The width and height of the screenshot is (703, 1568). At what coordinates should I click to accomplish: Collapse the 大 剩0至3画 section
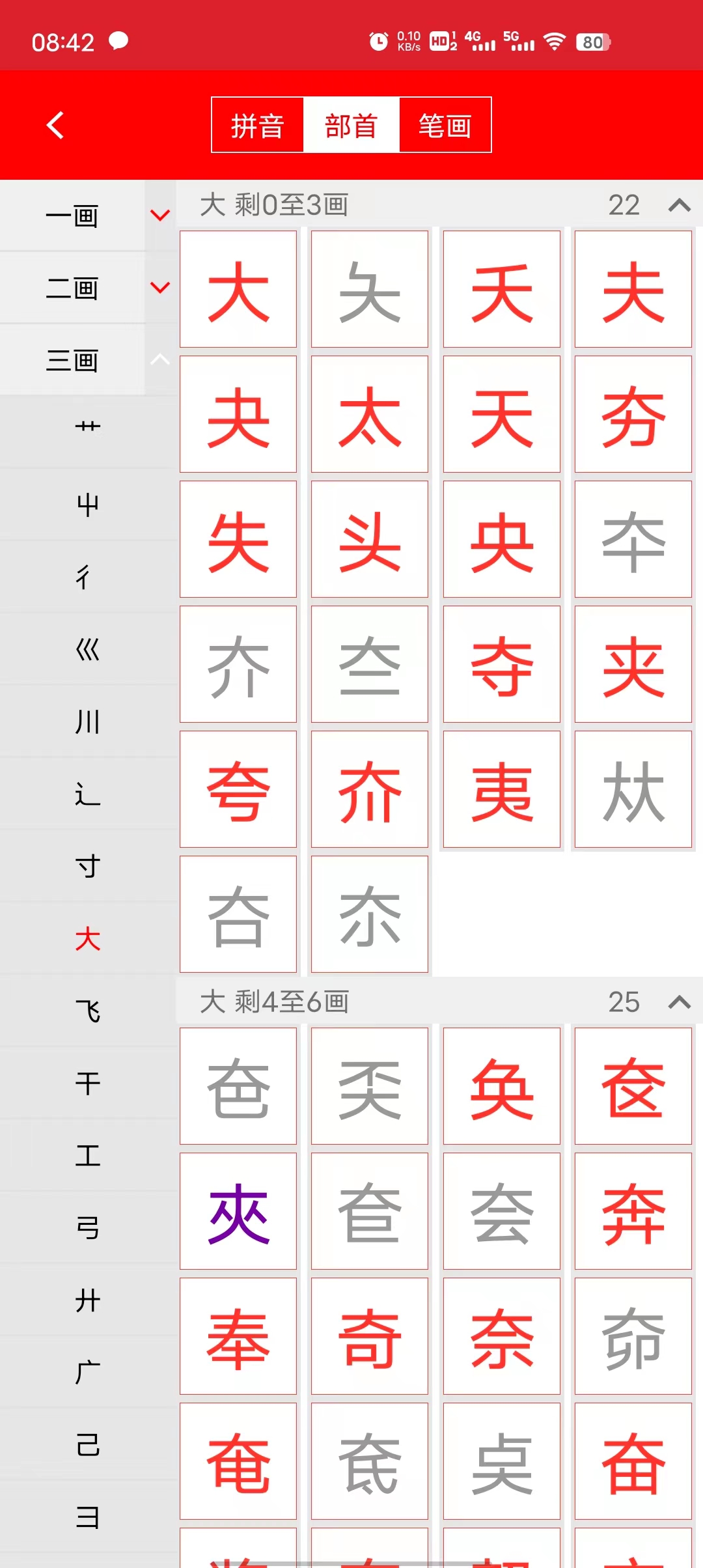click(x=680, y=205)
